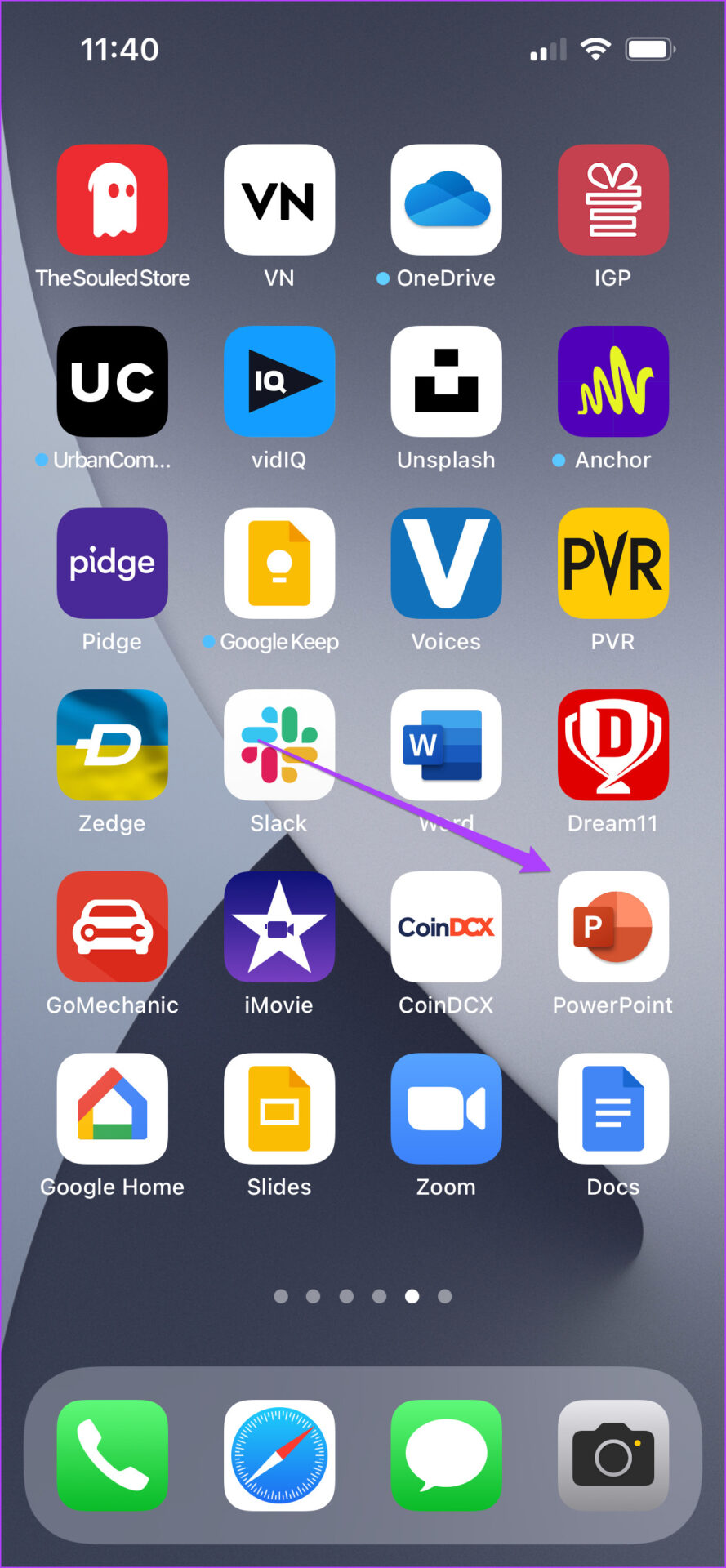This screenshot has width=726, height=1568.
Task: Launch the Anchor app
Action: point(612,381)
